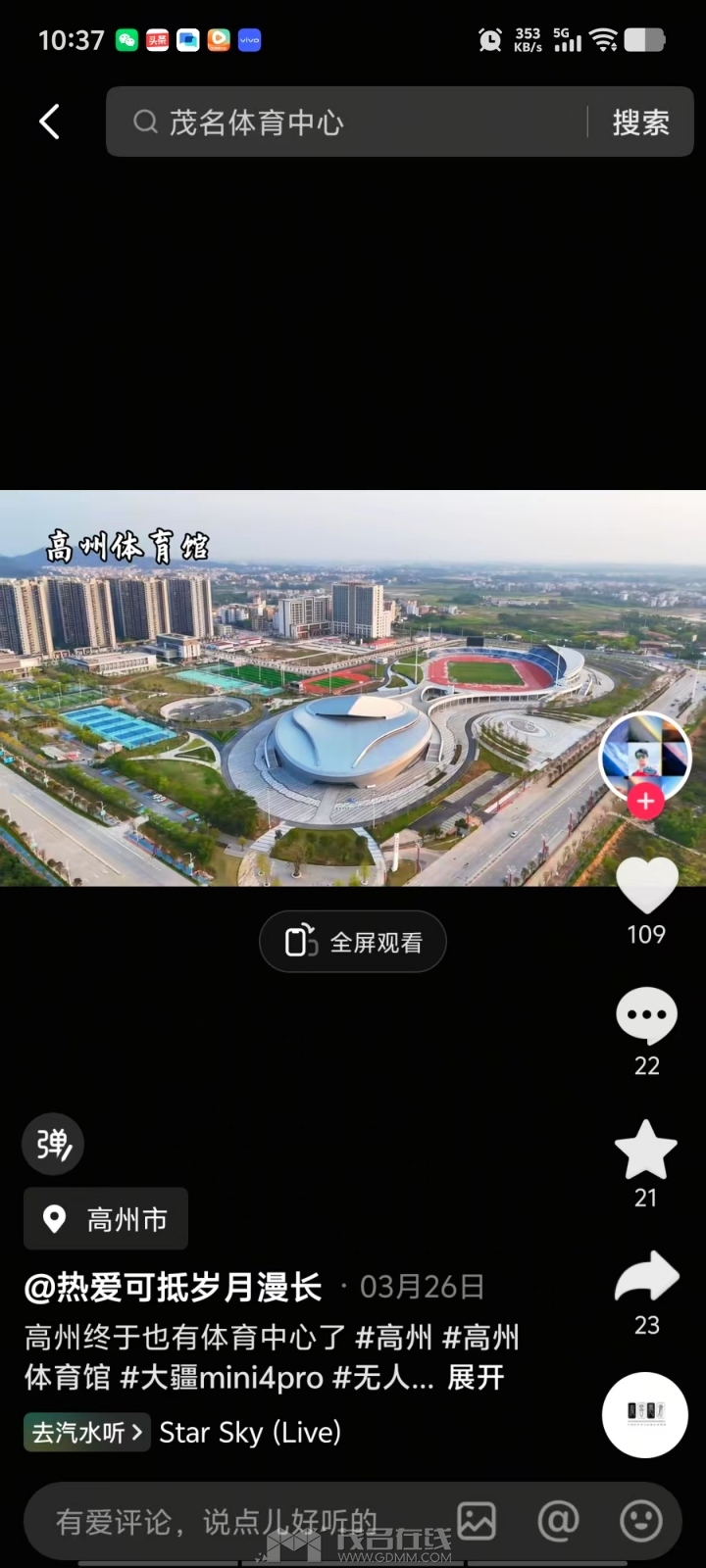706x1568 pixels.
Task: Toggle danmaku with the 弹 button
Action: click(52, 1144)
